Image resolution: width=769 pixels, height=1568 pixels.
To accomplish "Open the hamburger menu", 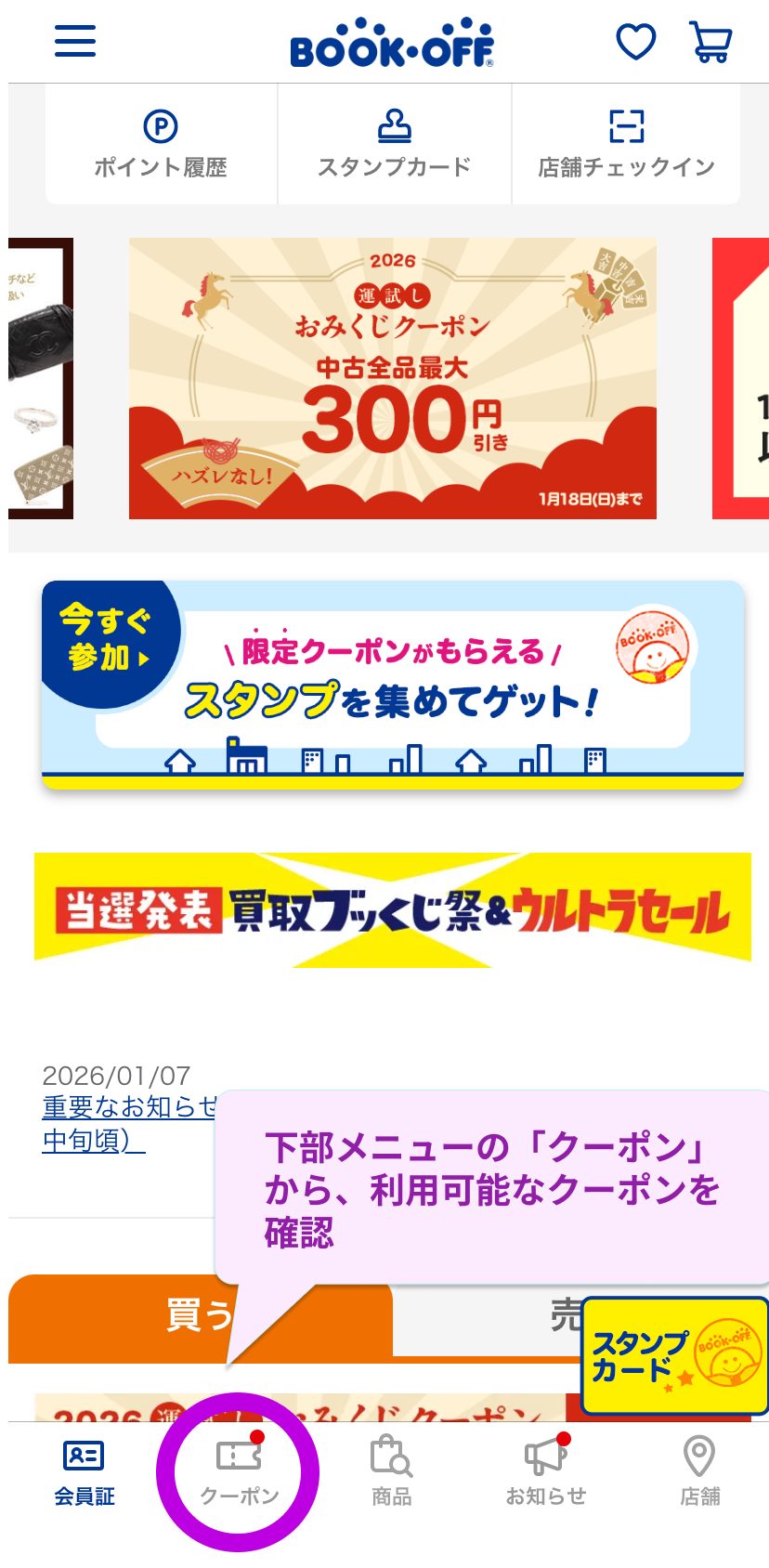I will point(75,41).
